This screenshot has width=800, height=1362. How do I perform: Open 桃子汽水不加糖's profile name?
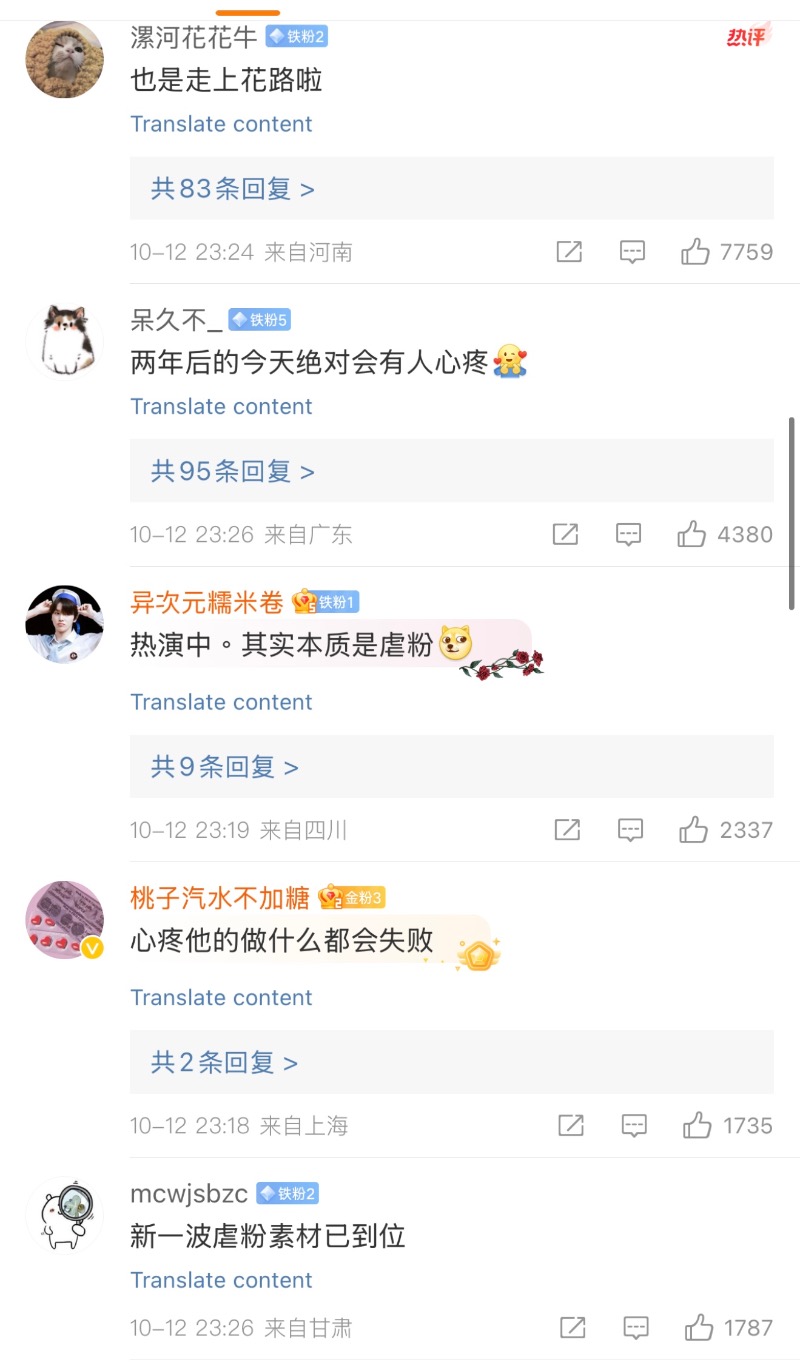(220, 897)
